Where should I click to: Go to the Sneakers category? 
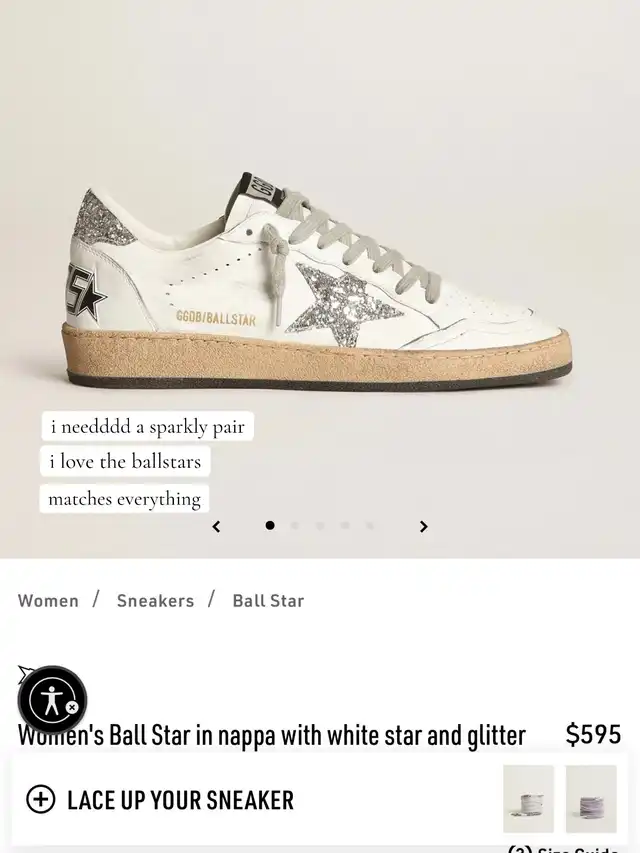155,601
